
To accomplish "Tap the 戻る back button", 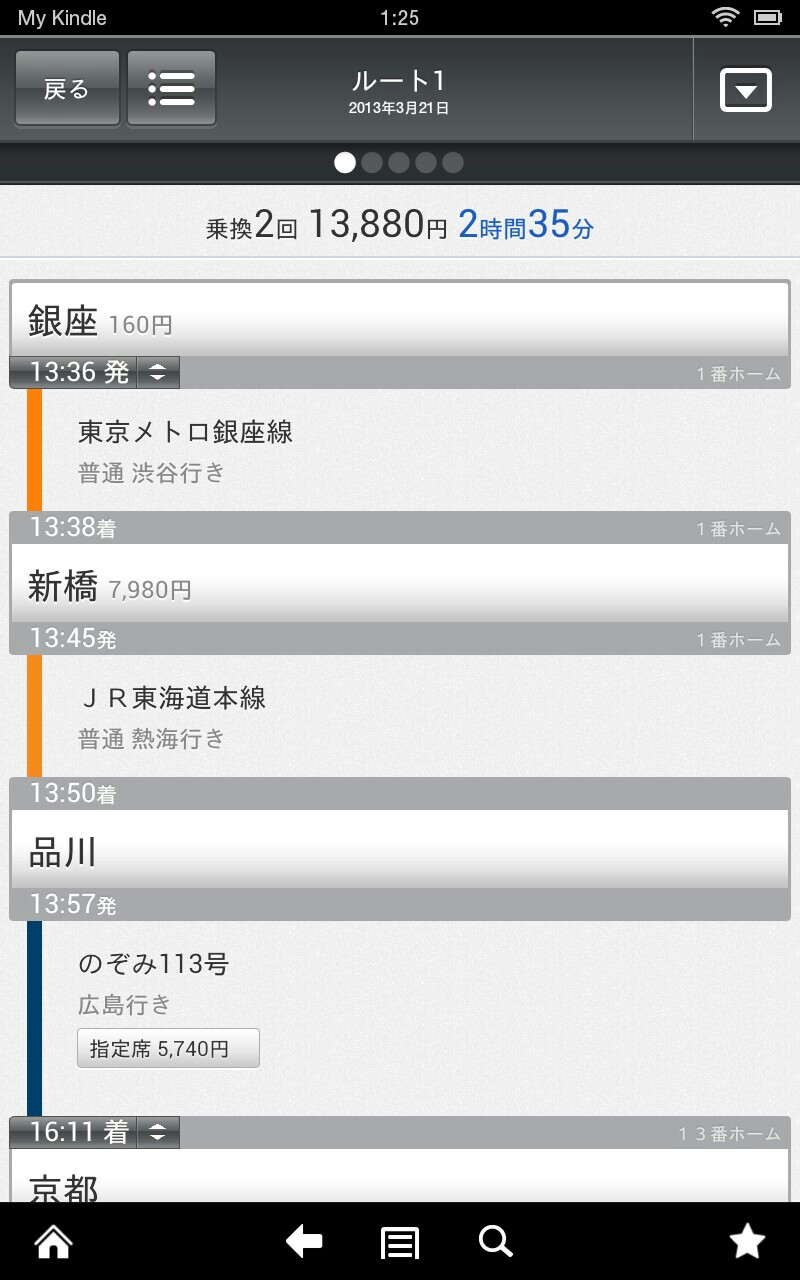I will point(67,89).
